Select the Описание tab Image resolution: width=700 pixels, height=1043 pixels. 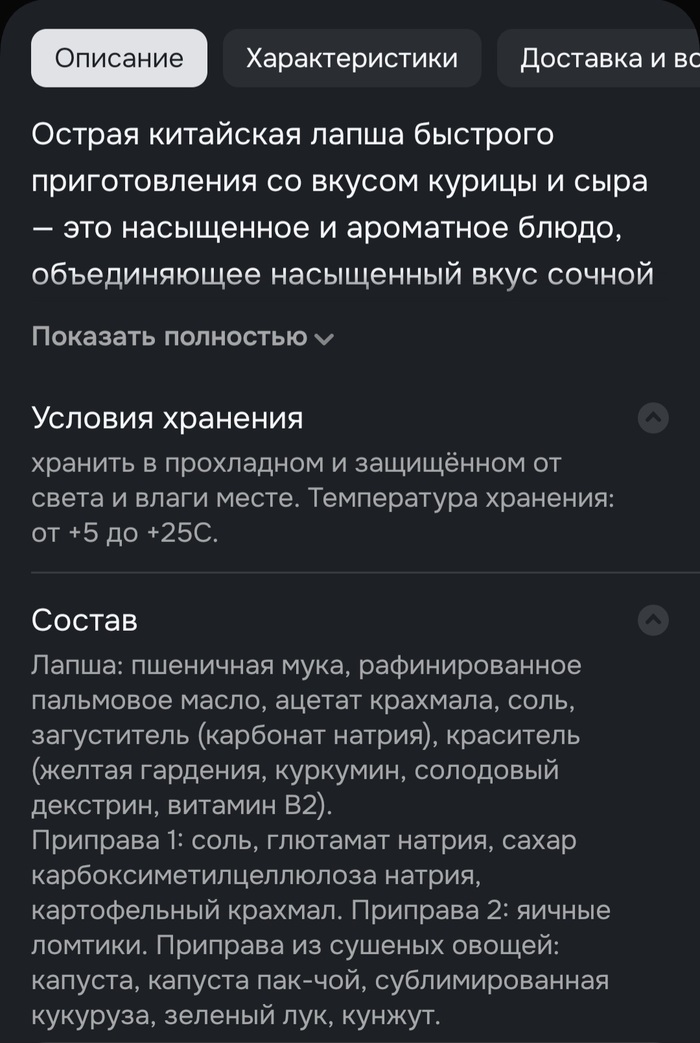point(119,58)
